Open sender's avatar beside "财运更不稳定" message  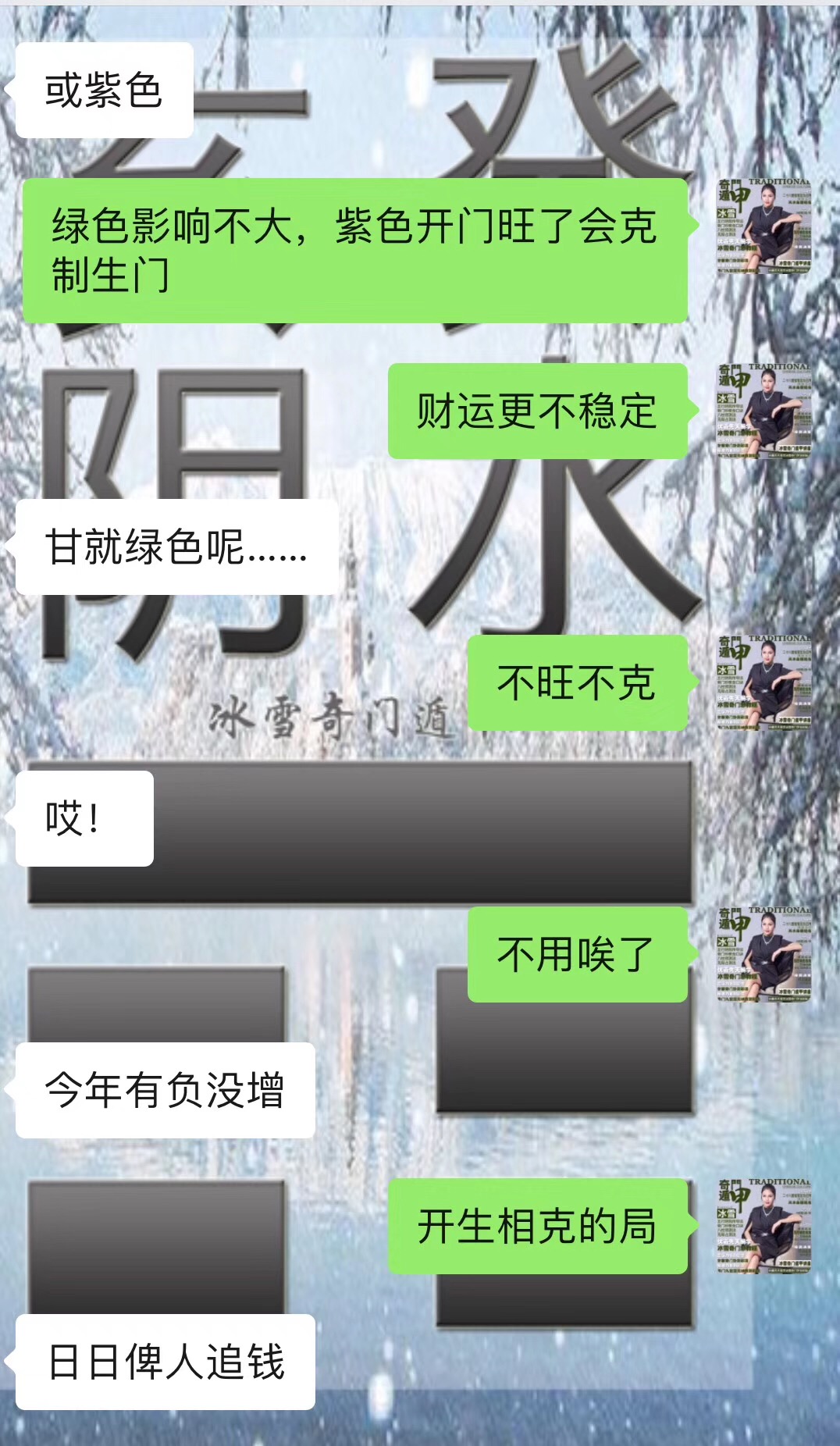(x=764, y=410)
